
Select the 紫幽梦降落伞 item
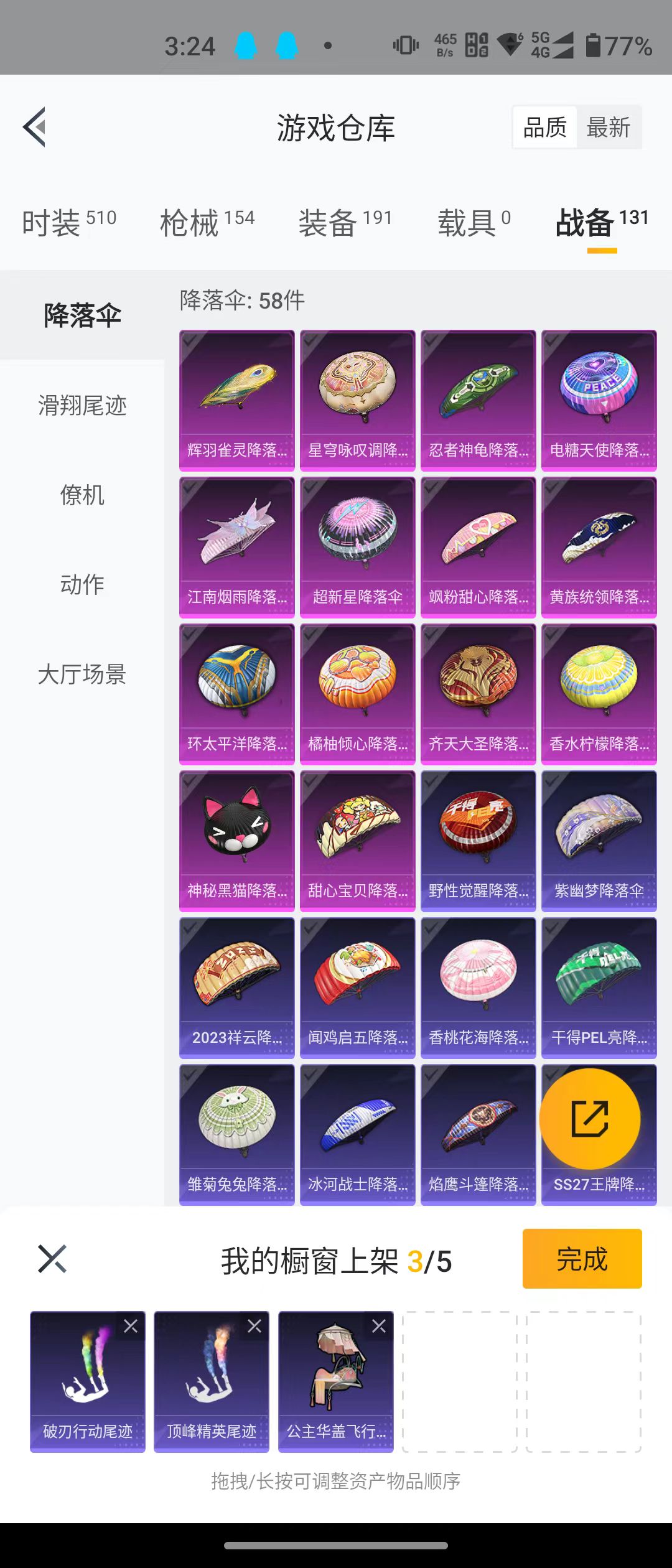pos(599,841)
